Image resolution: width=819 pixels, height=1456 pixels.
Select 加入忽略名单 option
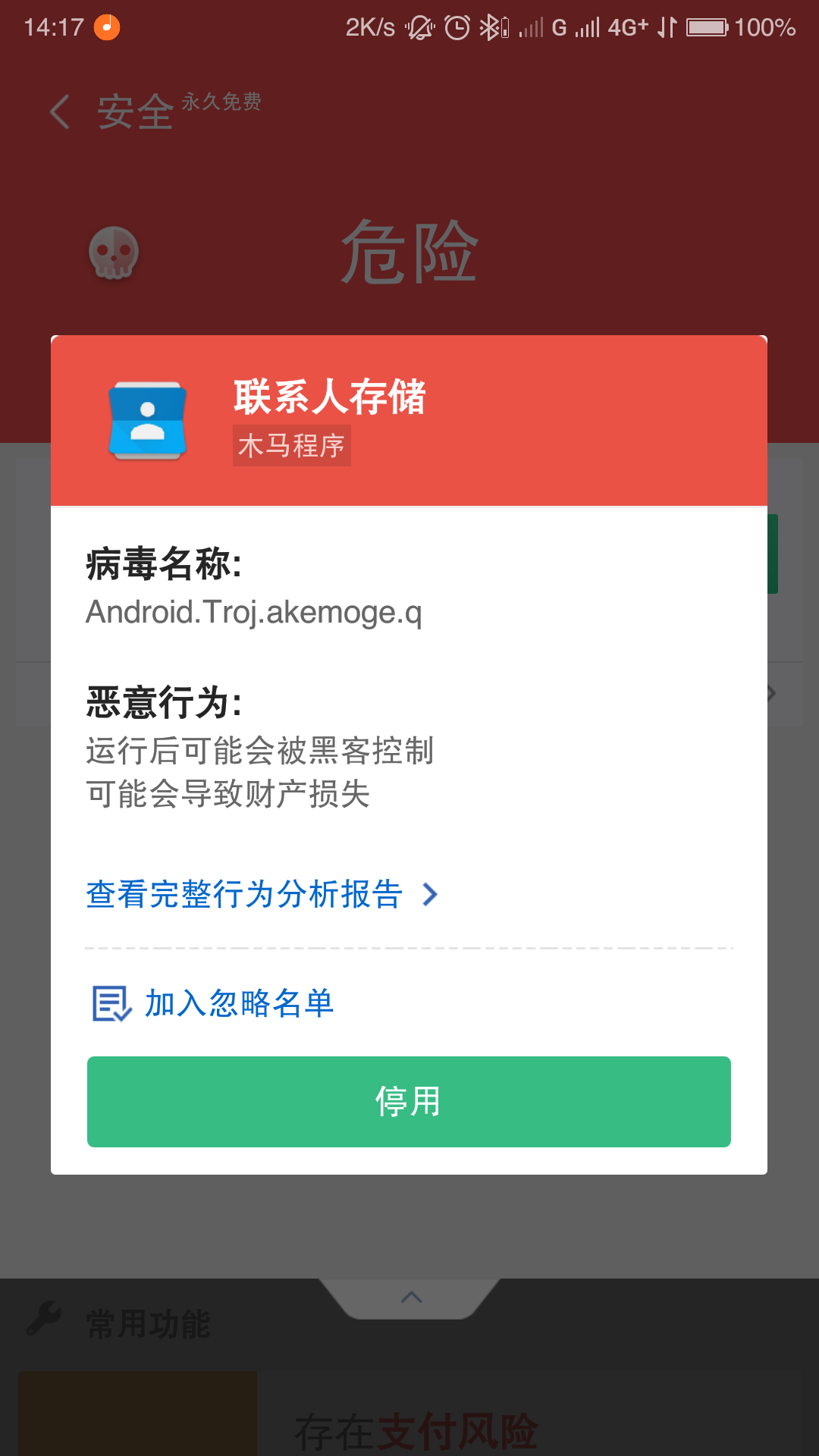pyautogui.click(x=213, y=1003)
